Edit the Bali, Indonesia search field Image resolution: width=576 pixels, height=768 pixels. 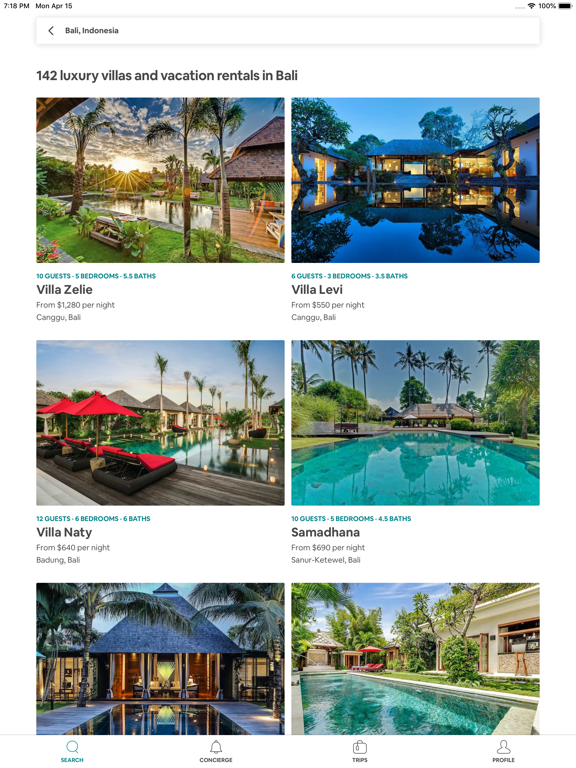(x=288, y=30)
